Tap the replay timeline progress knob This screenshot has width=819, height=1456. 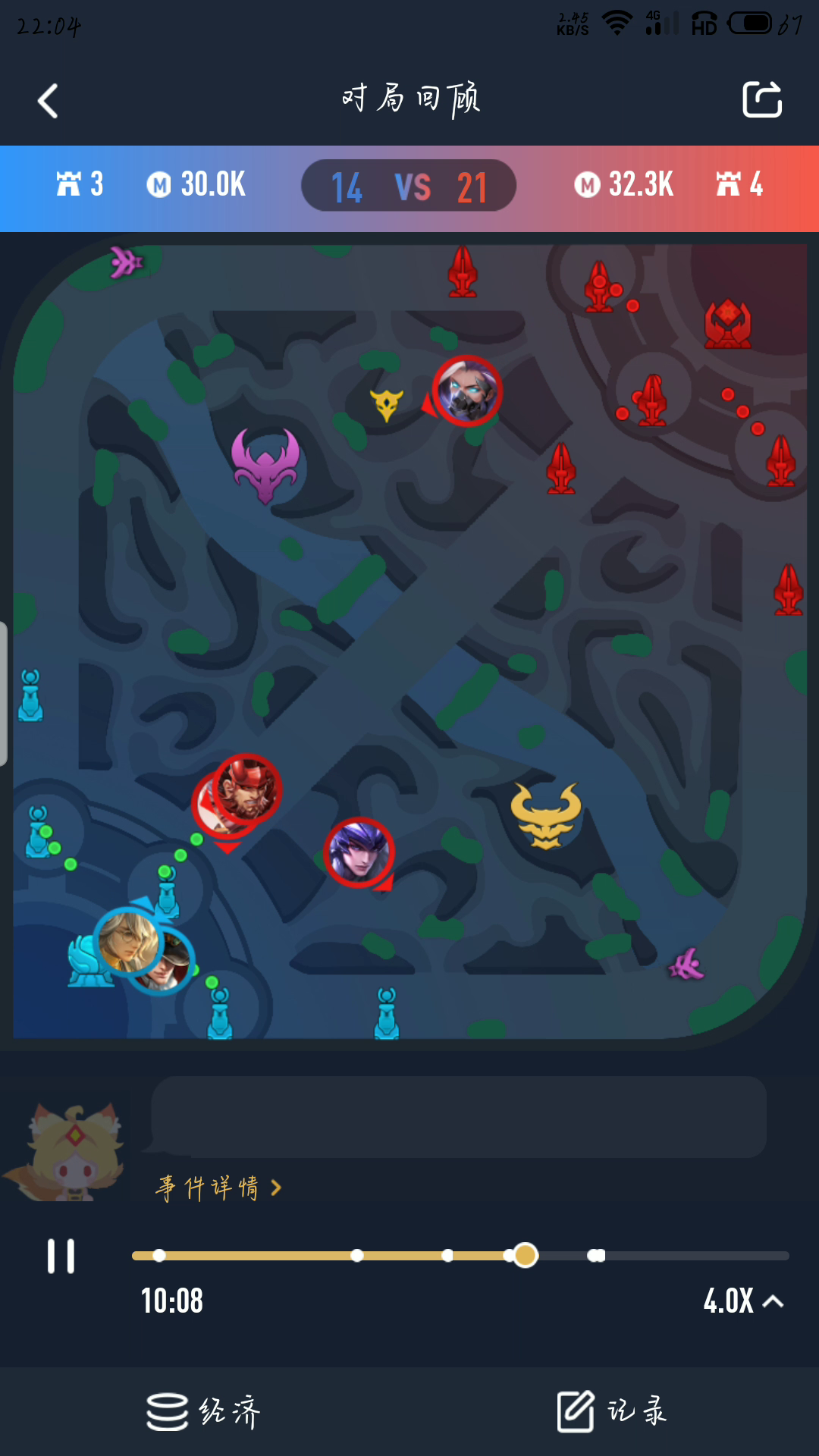tap(526, 1255)
